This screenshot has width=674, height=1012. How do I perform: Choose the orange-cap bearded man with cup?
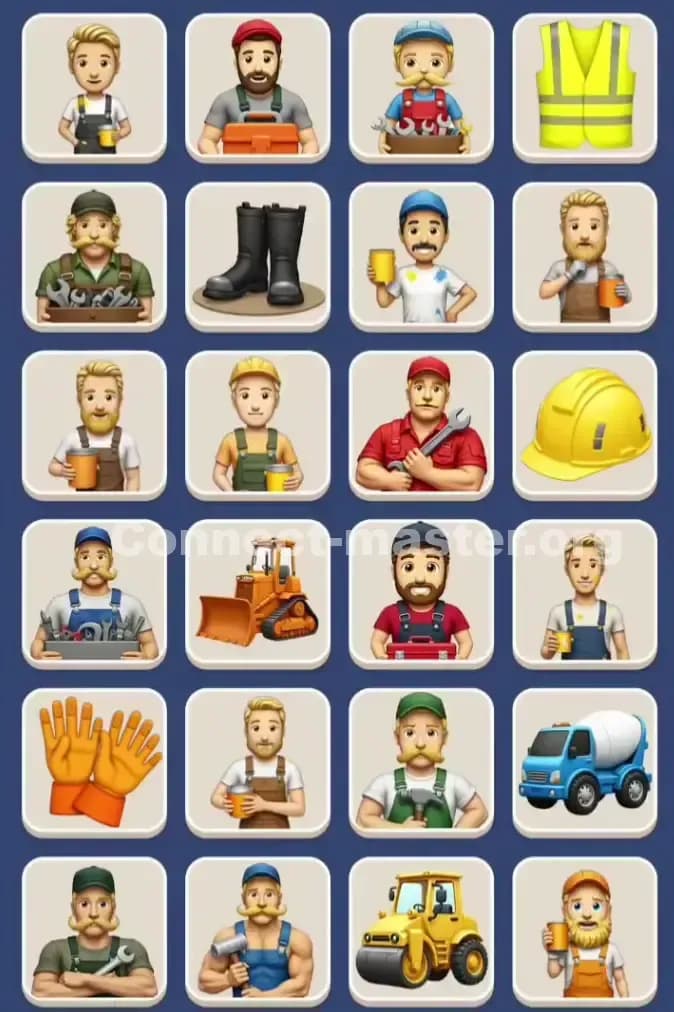coord(585,930)
